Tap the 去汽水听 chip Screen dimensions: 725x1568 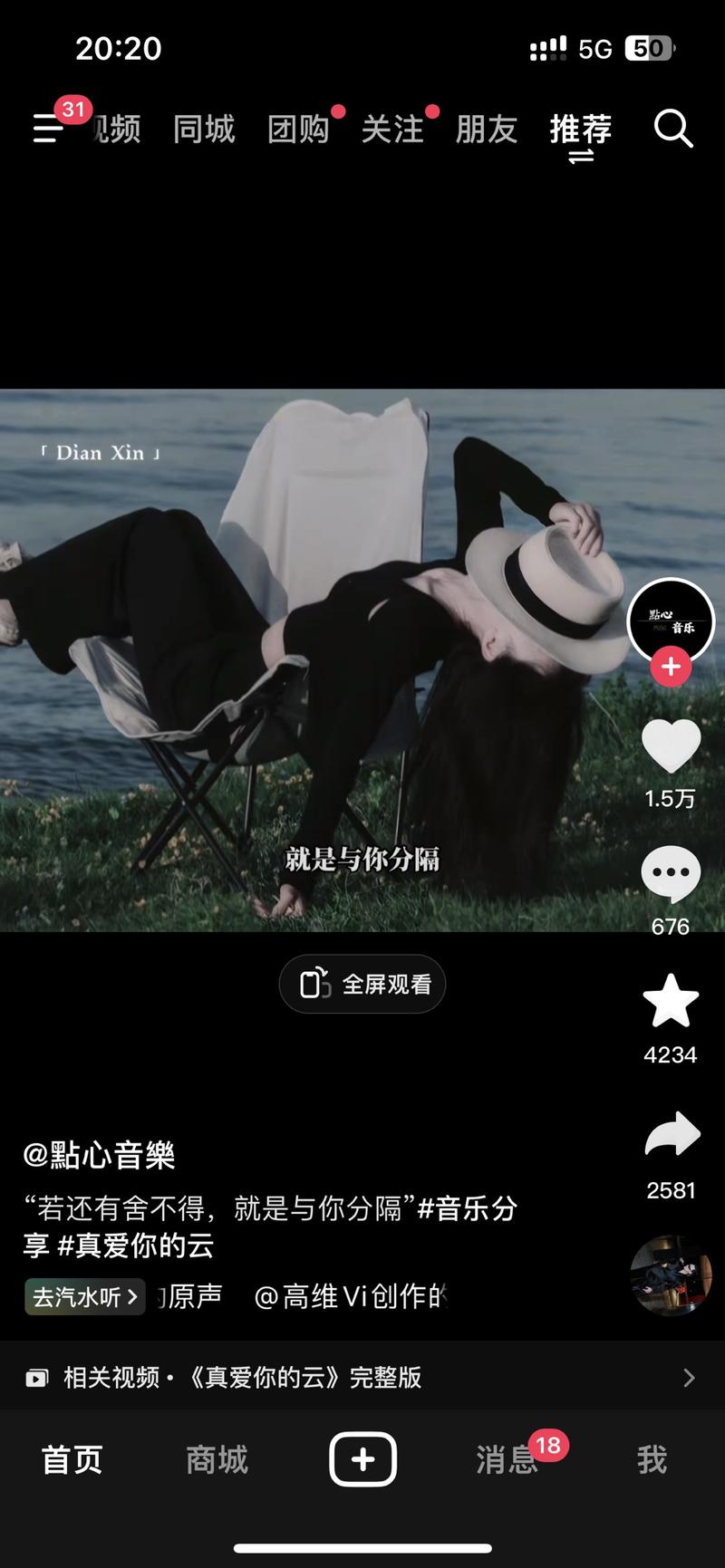click(84, 1297)
